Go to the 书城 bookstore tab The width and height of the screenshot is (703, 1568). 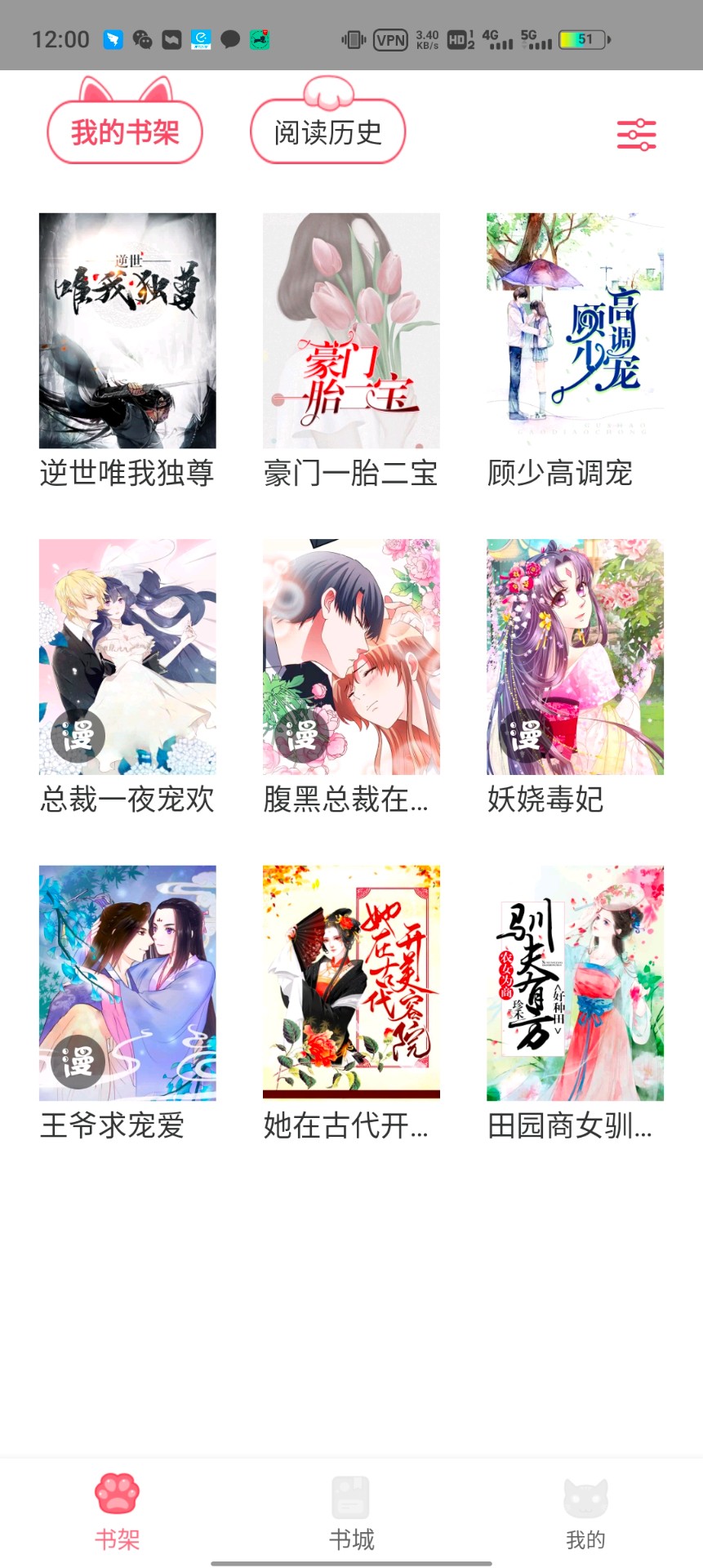click(x=351, y=1512)
